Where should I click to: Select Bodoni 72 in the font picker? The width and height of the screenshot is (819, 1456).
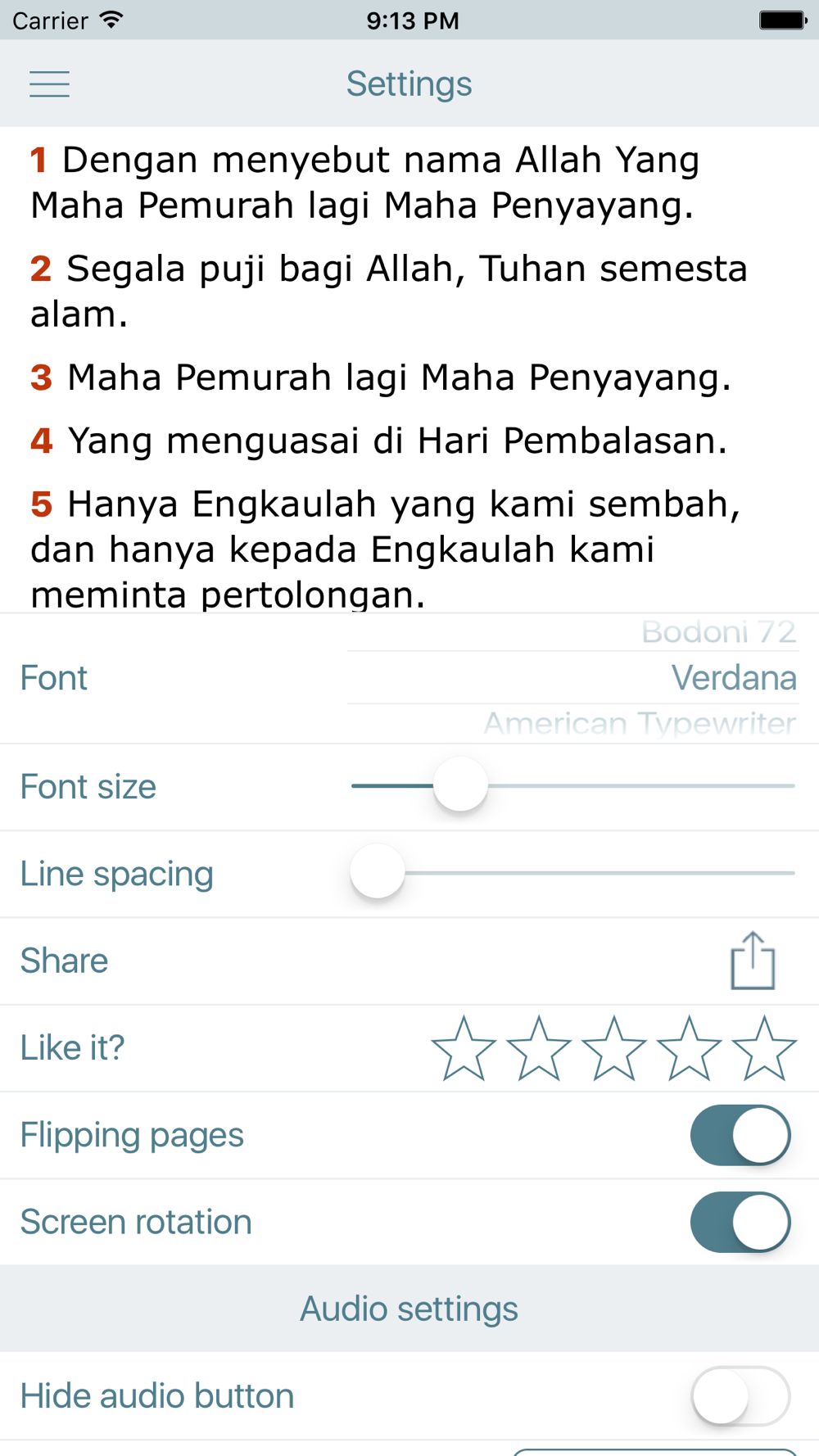click(x=718, y=632)
